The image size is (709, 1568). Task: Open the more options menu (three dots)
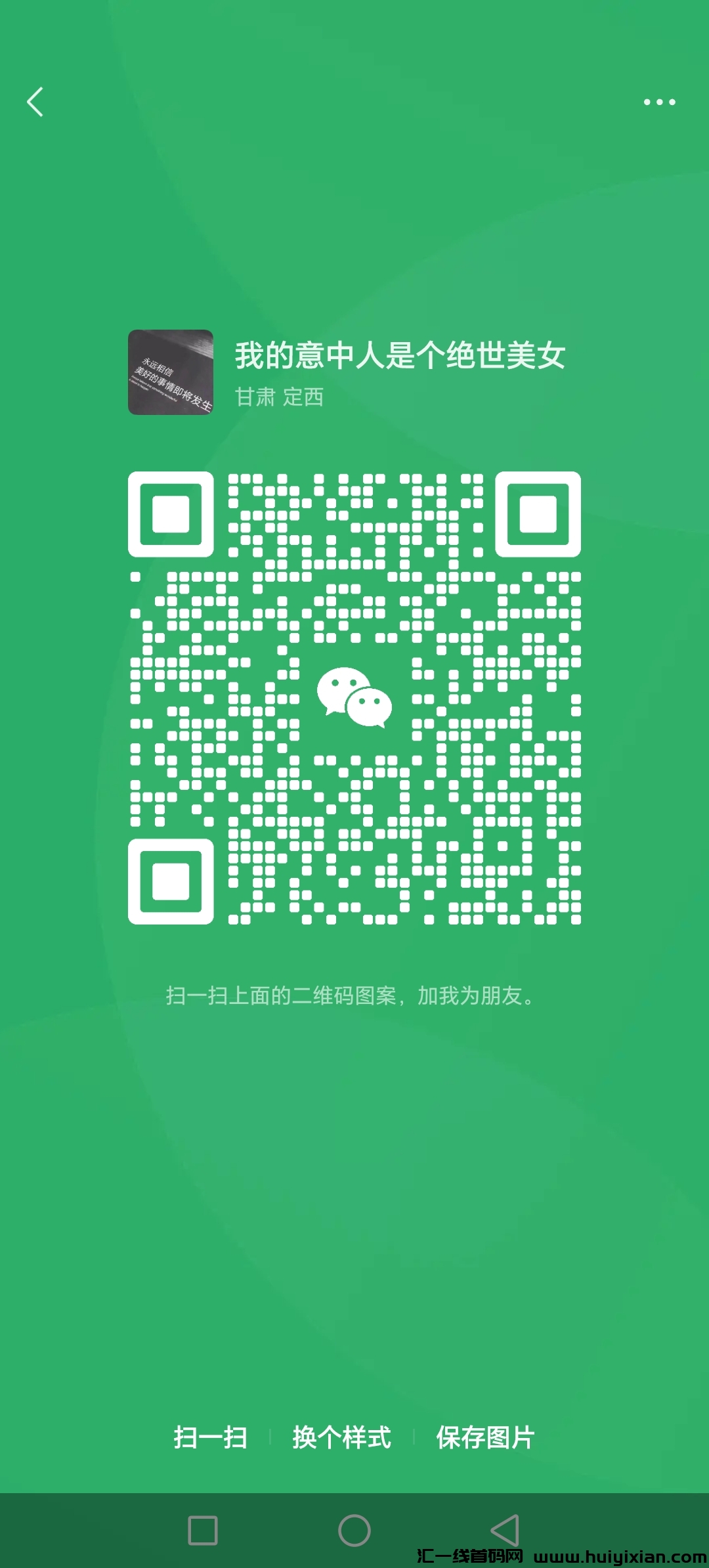pyautogui.click(x=660, y=102)
